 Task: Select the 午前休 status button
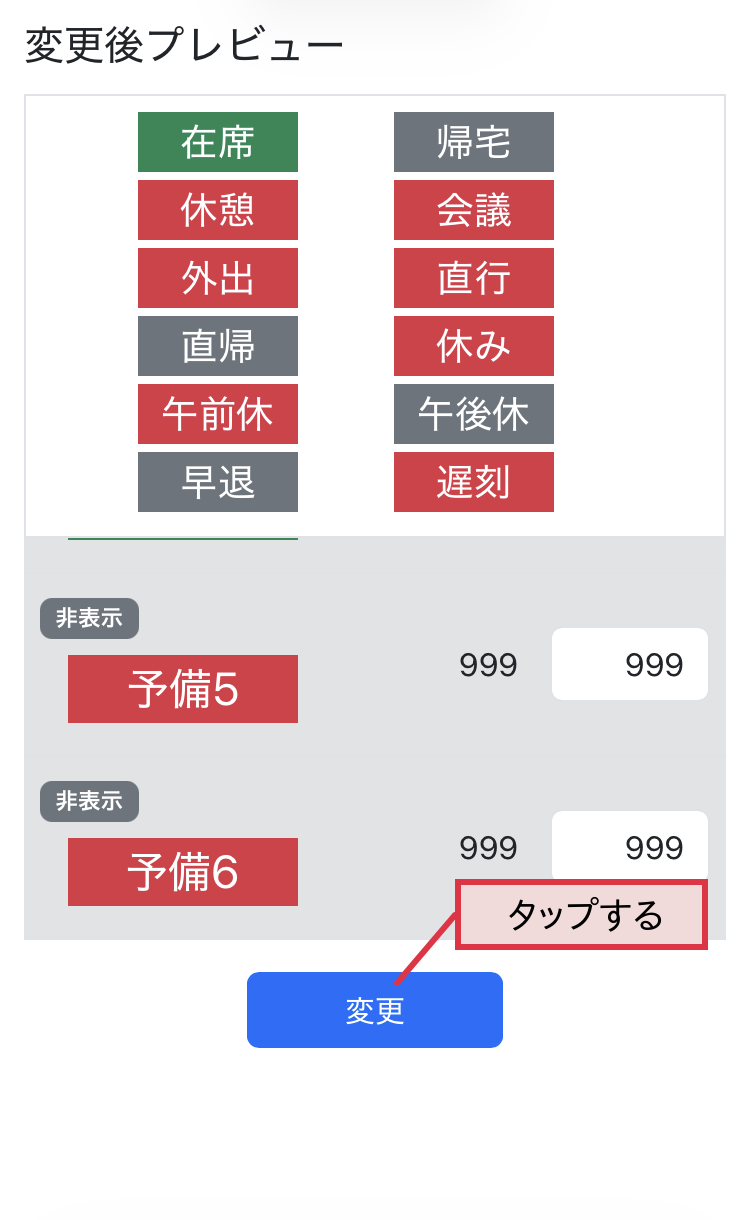[x=217, y=414]
